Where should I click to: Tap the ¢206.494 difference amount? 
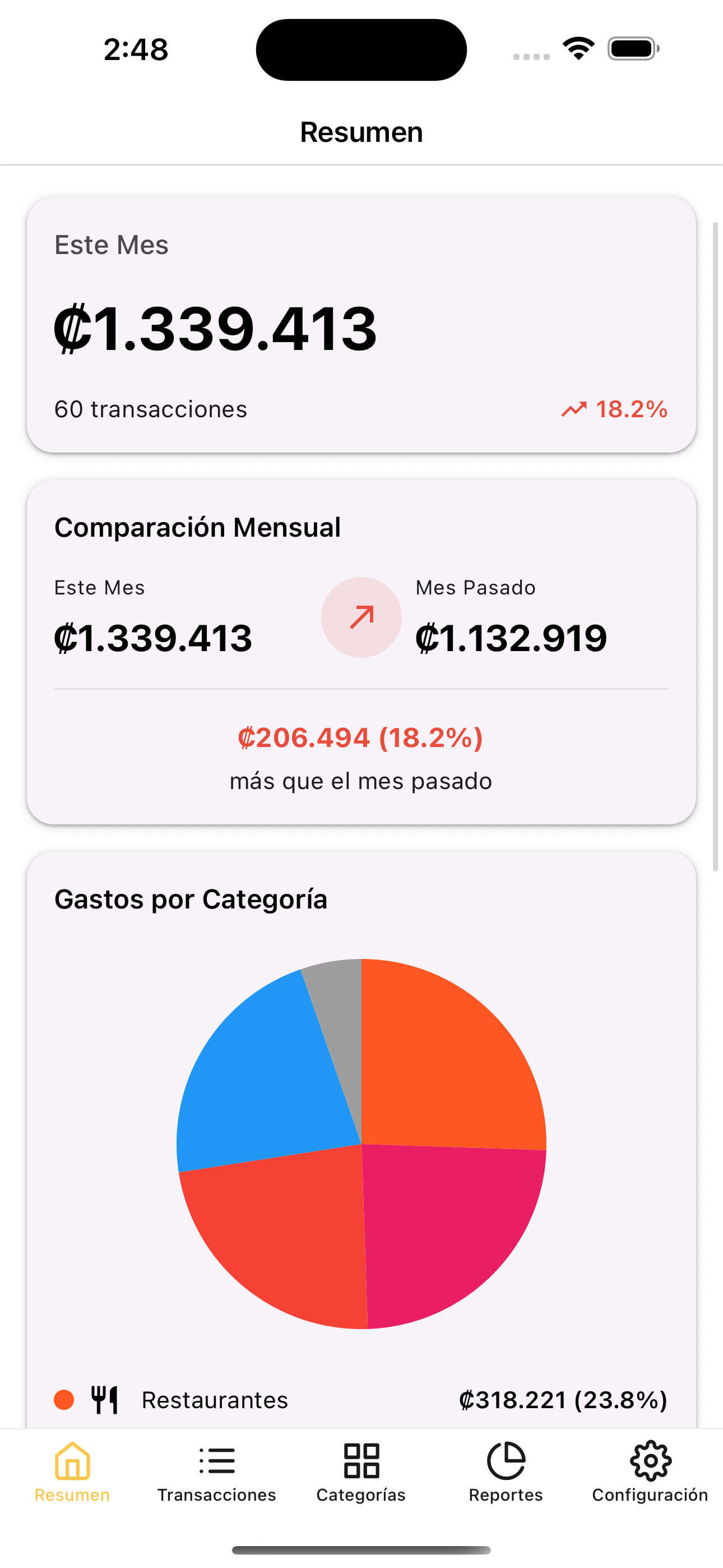tap(361, 739)
